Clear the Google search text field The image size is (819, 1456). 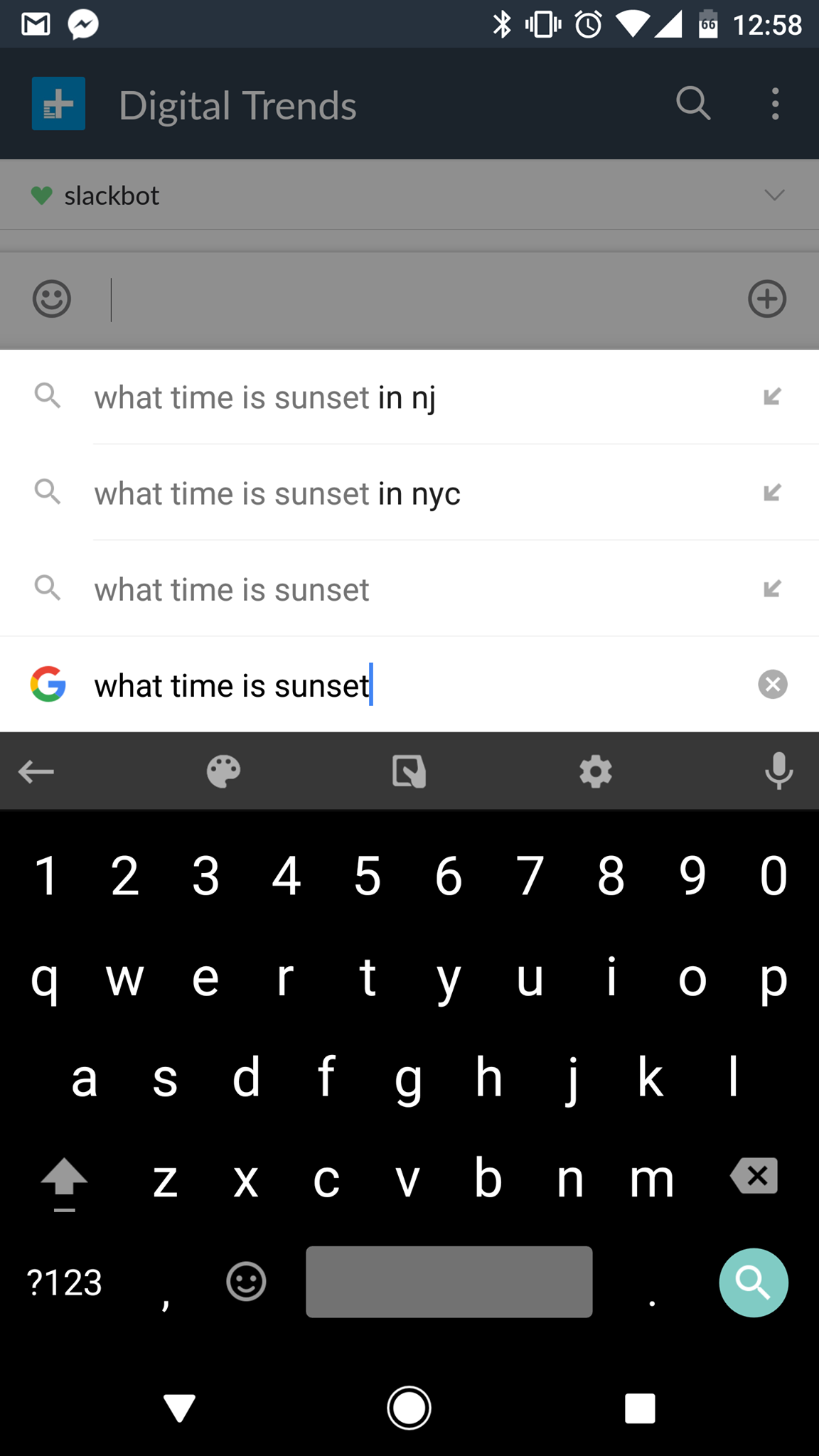773,685
